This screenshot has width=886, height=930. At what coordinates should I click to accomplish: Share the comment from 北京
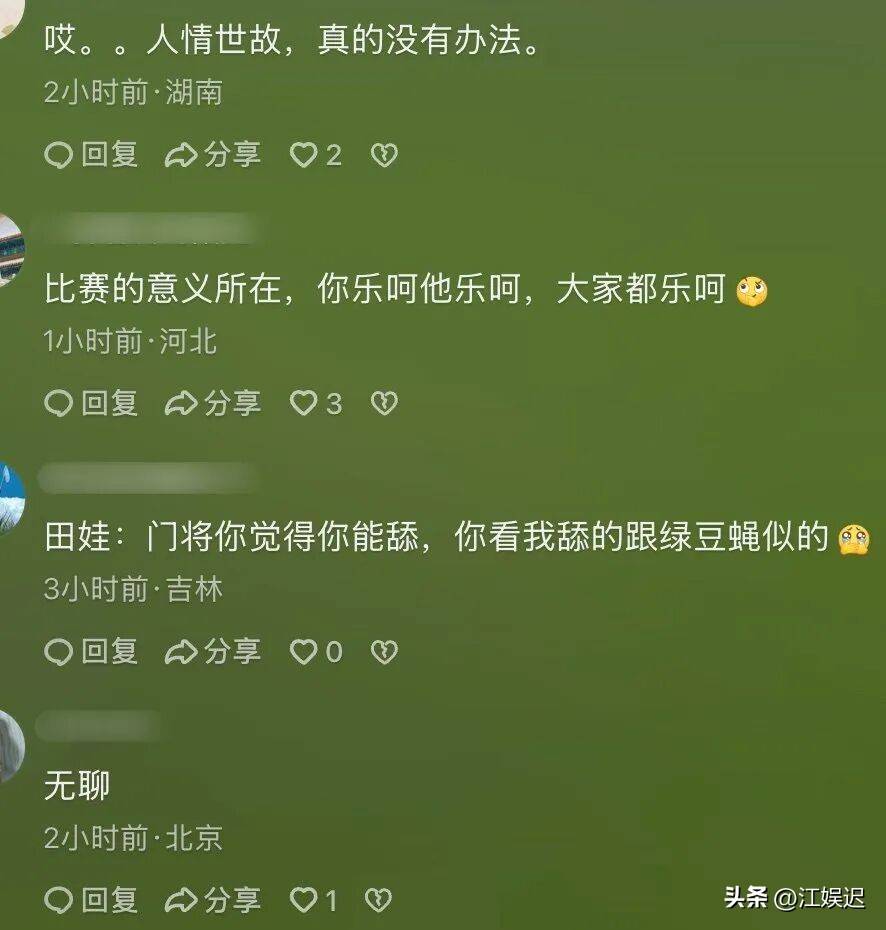212,900
